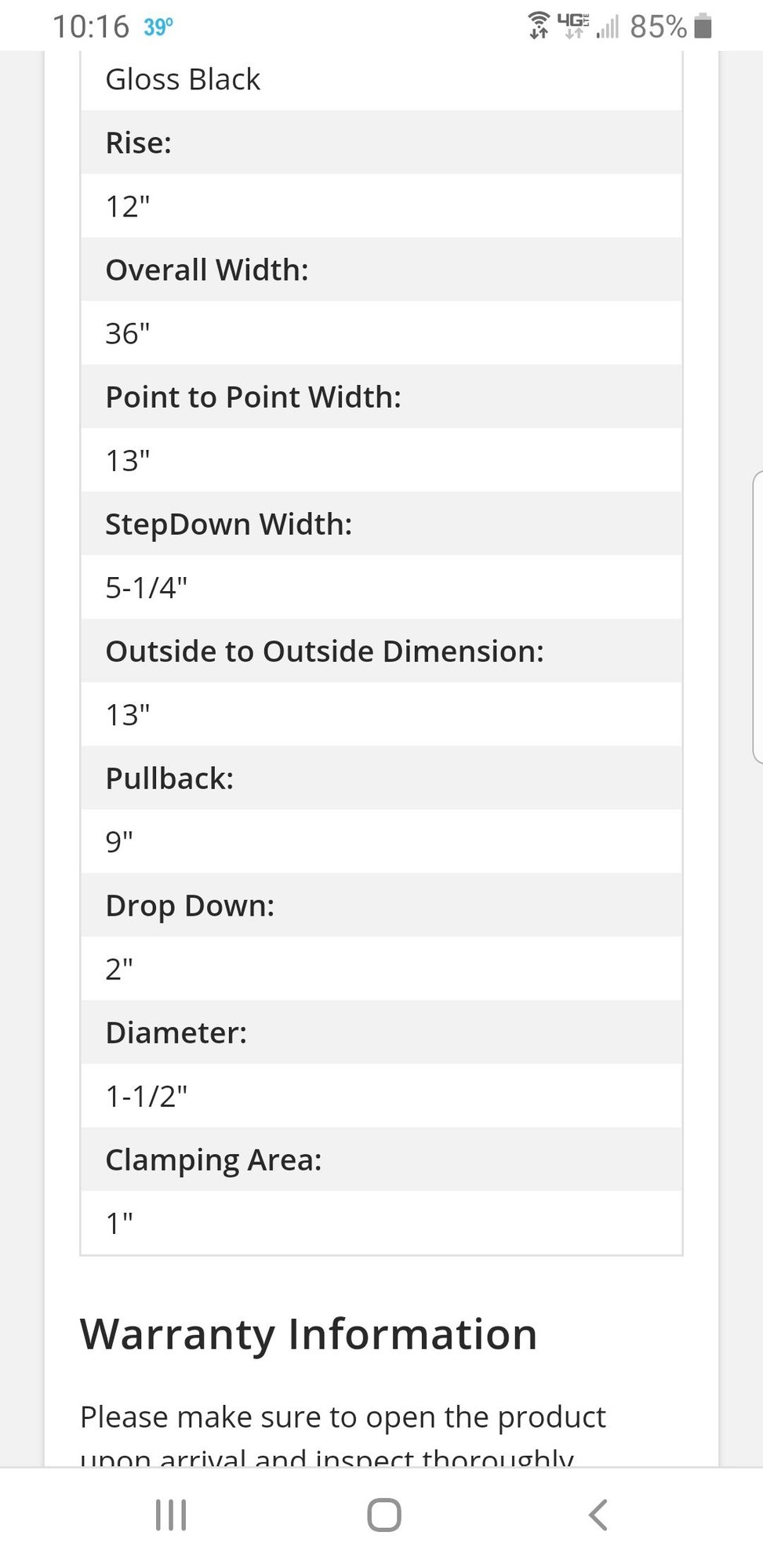
Task: Go back using the navigation bar arrow
Action: click(x=598, y=1515)
